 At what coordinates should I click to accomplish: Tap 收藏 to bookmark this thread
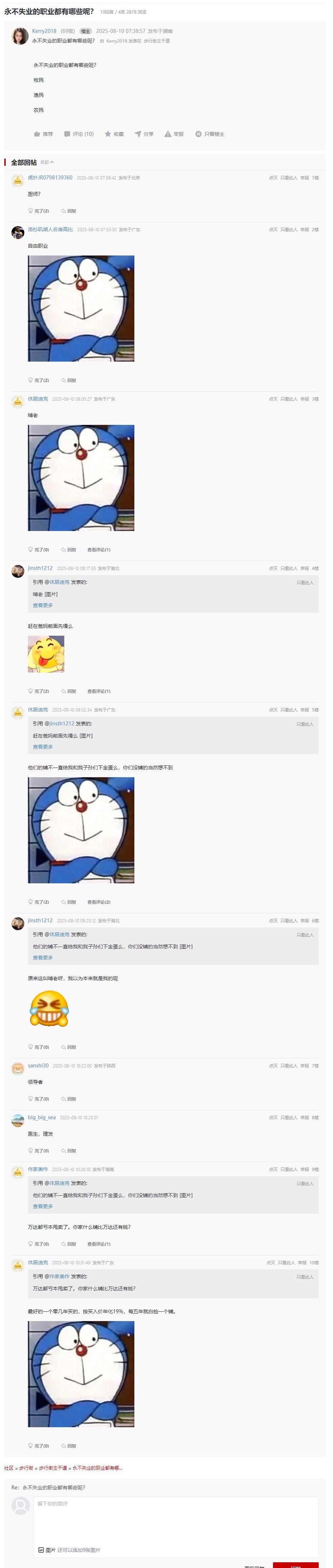coord(114,134)
